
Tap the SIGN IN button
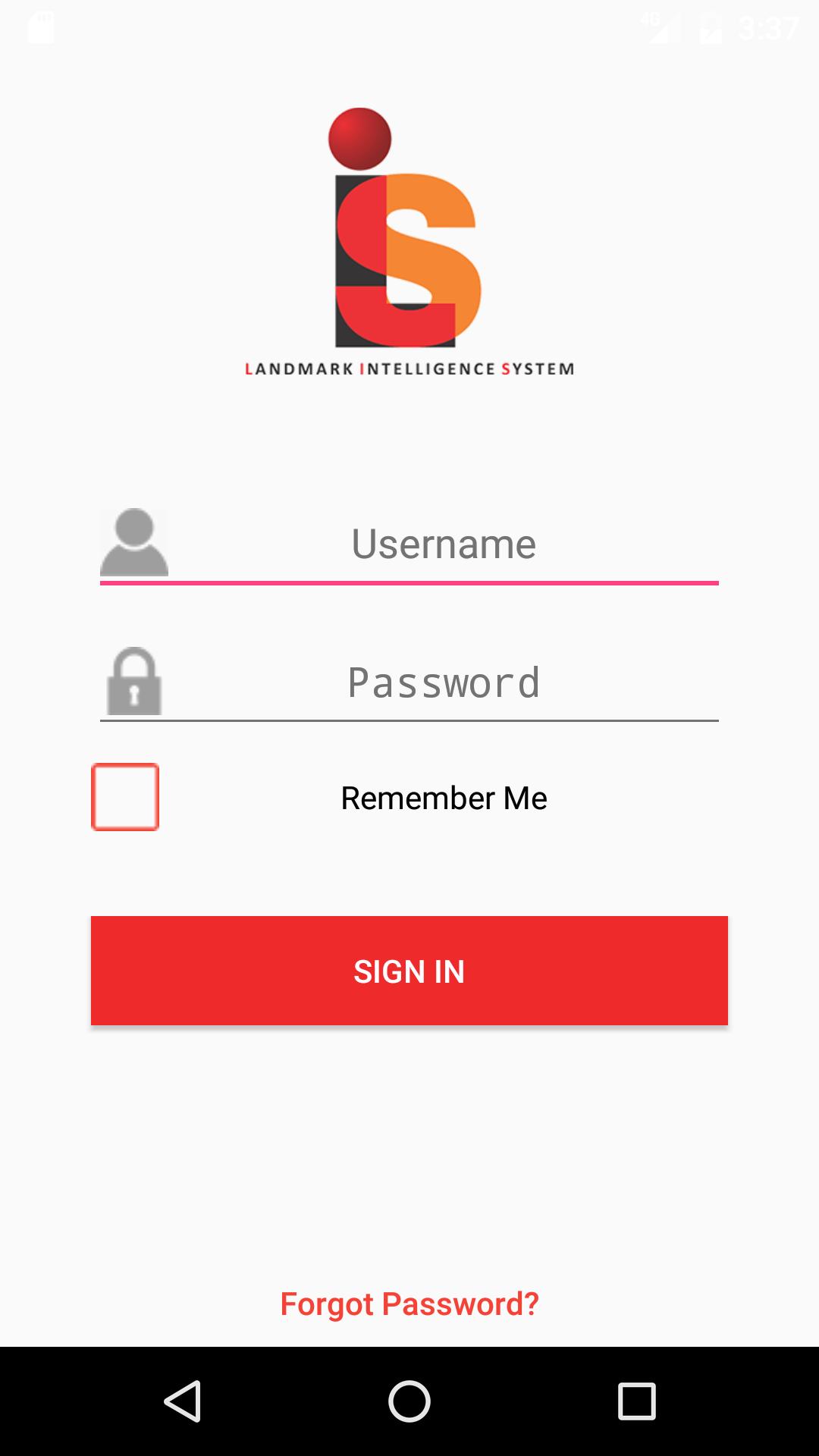point(409,971)
